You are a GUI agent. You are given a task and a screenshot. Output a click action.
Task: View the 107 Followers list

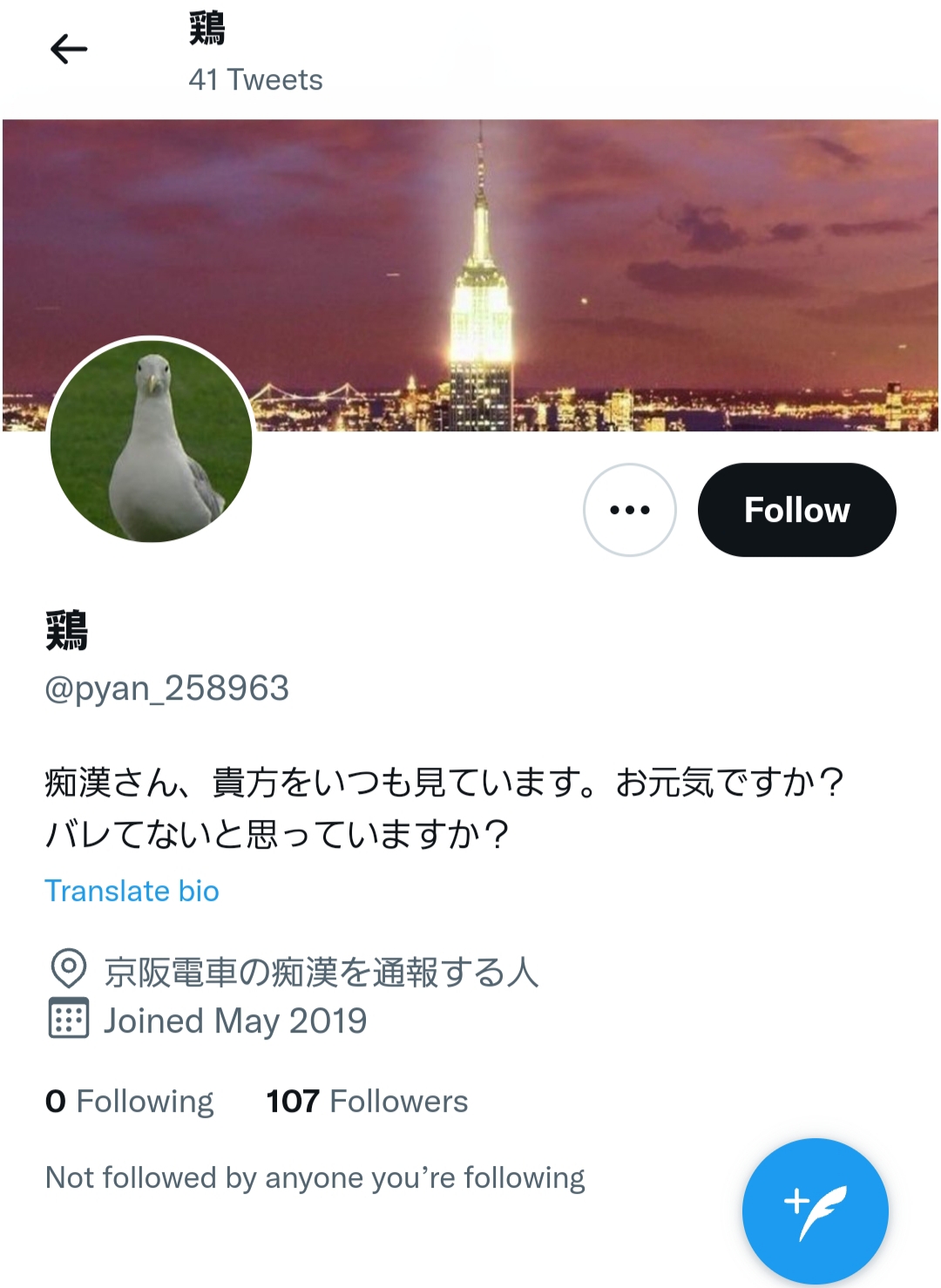pyautogui.click(x=367, y=1102)
